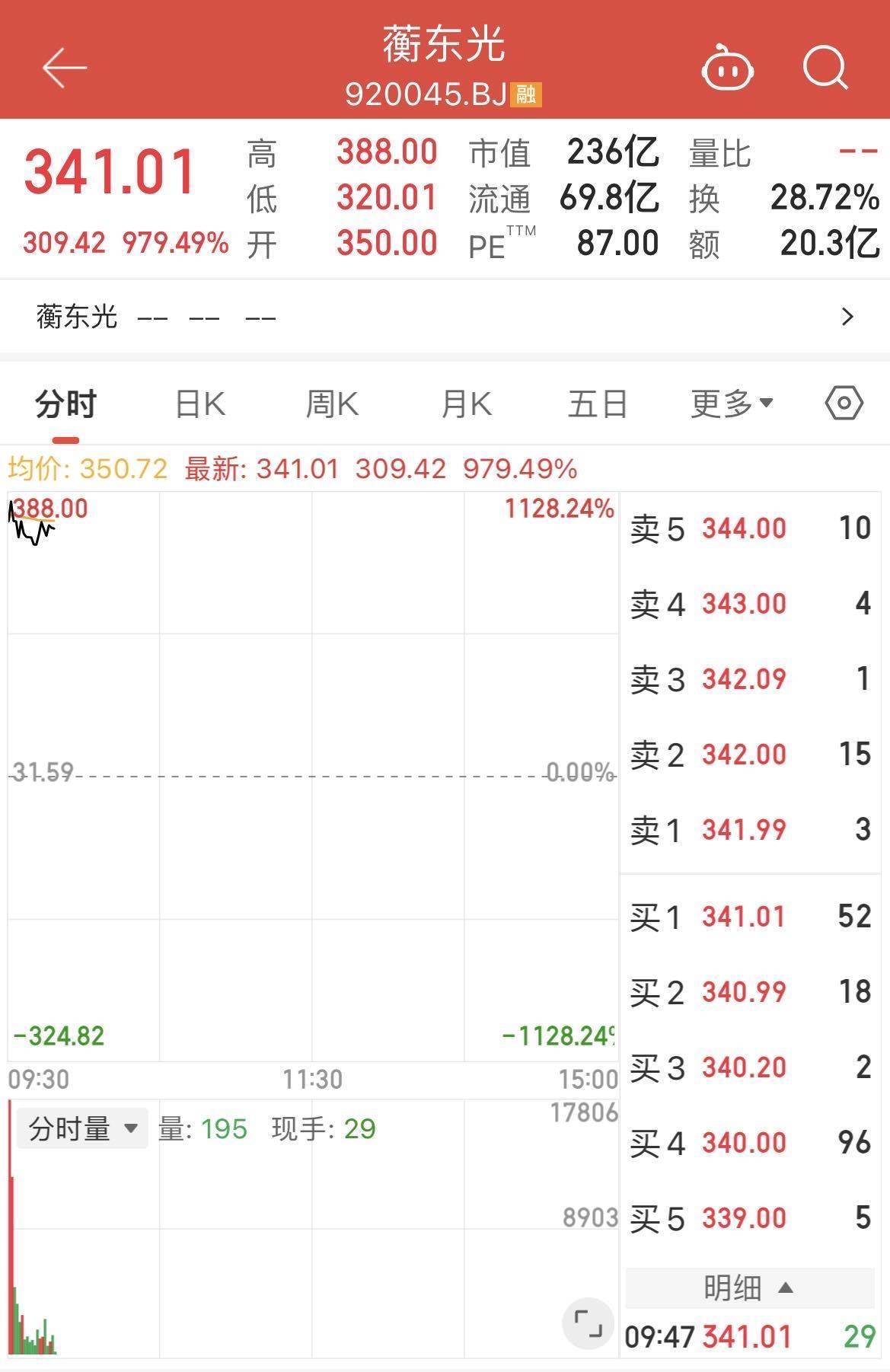890x1372 pixels.
Task: Expand the 衡东光 info row chevron
Action: [x=847, y=316]
